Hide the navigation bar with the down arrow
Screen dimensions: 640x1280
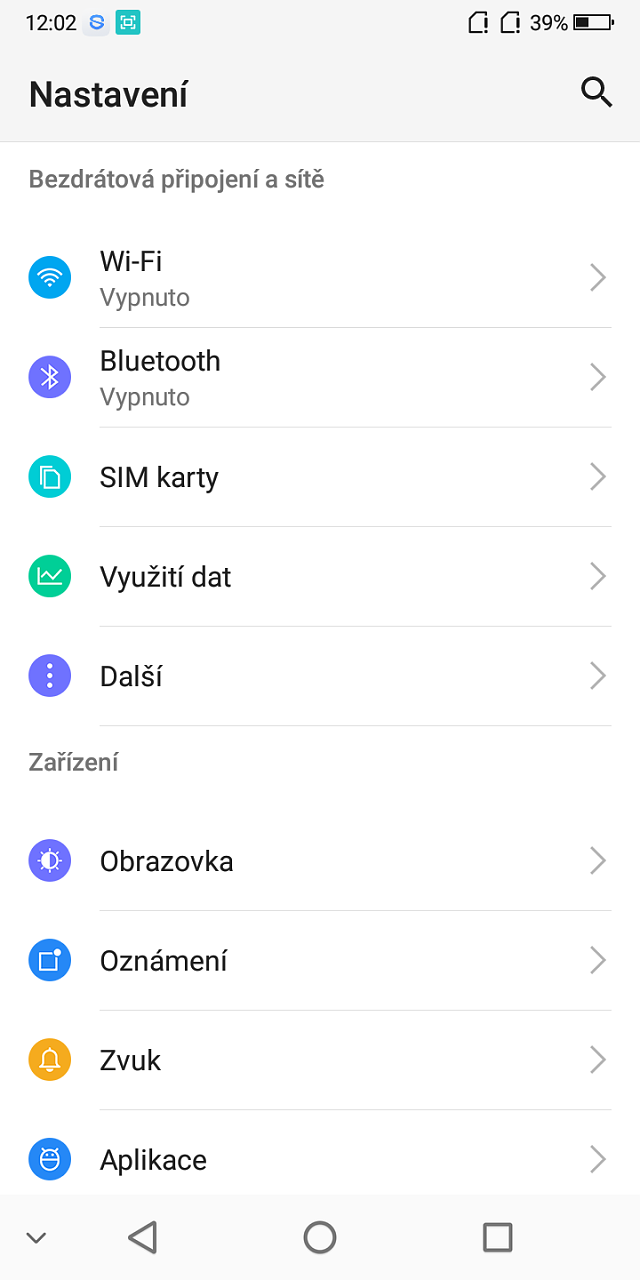pyautogui.click(x=36, y=1238)
